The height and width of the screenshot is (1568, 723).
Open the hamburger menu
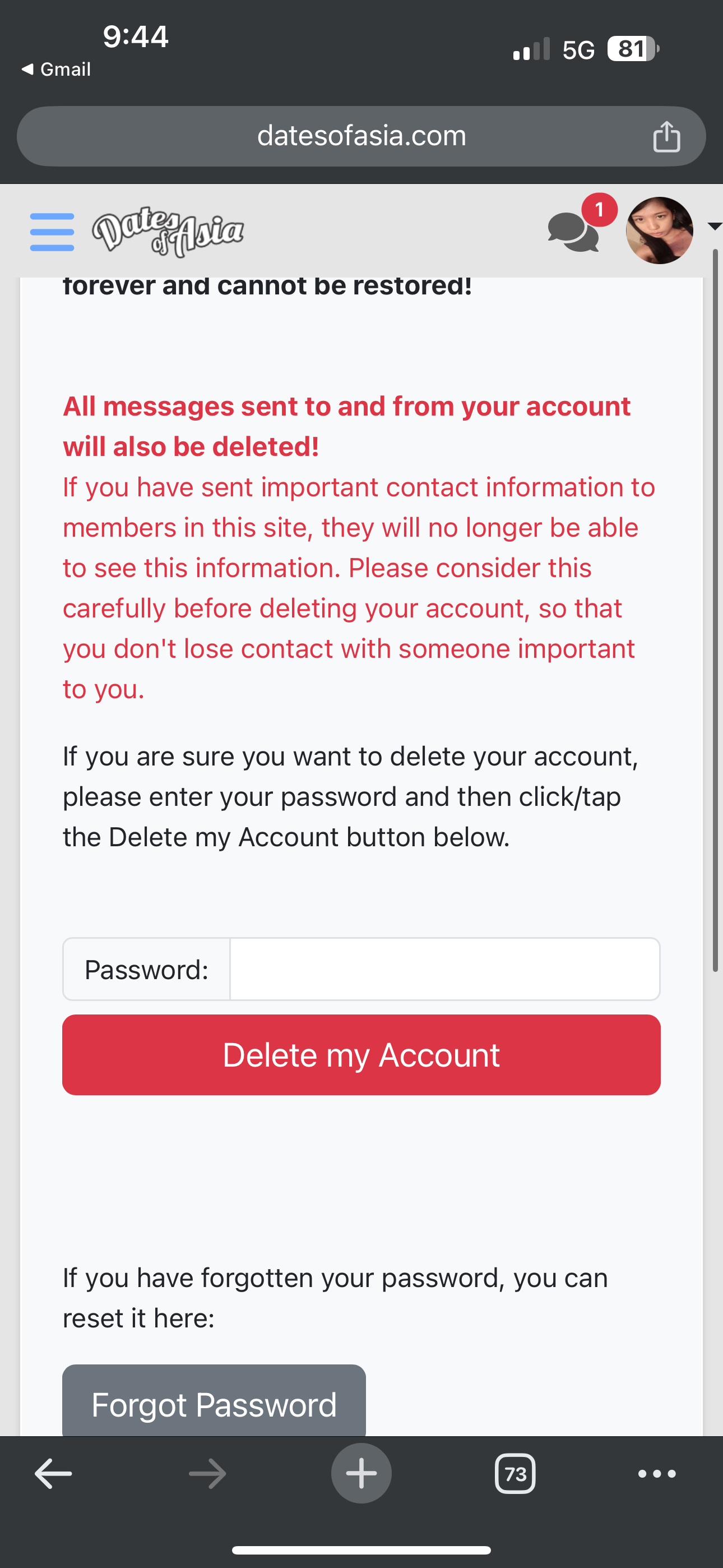[52, 232]
